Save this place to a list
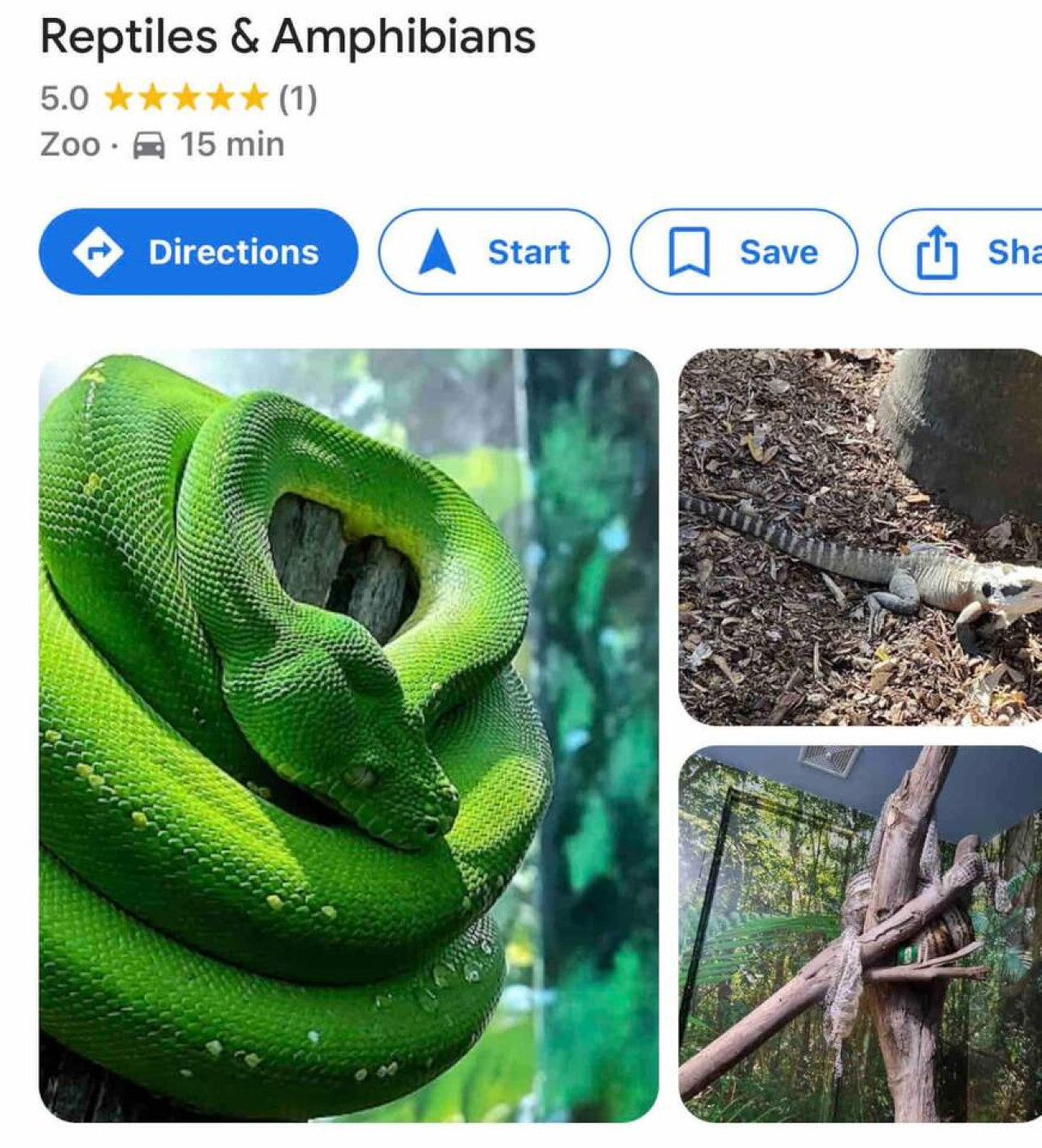Screen dimensions: 1042x1148 (743, 252)
